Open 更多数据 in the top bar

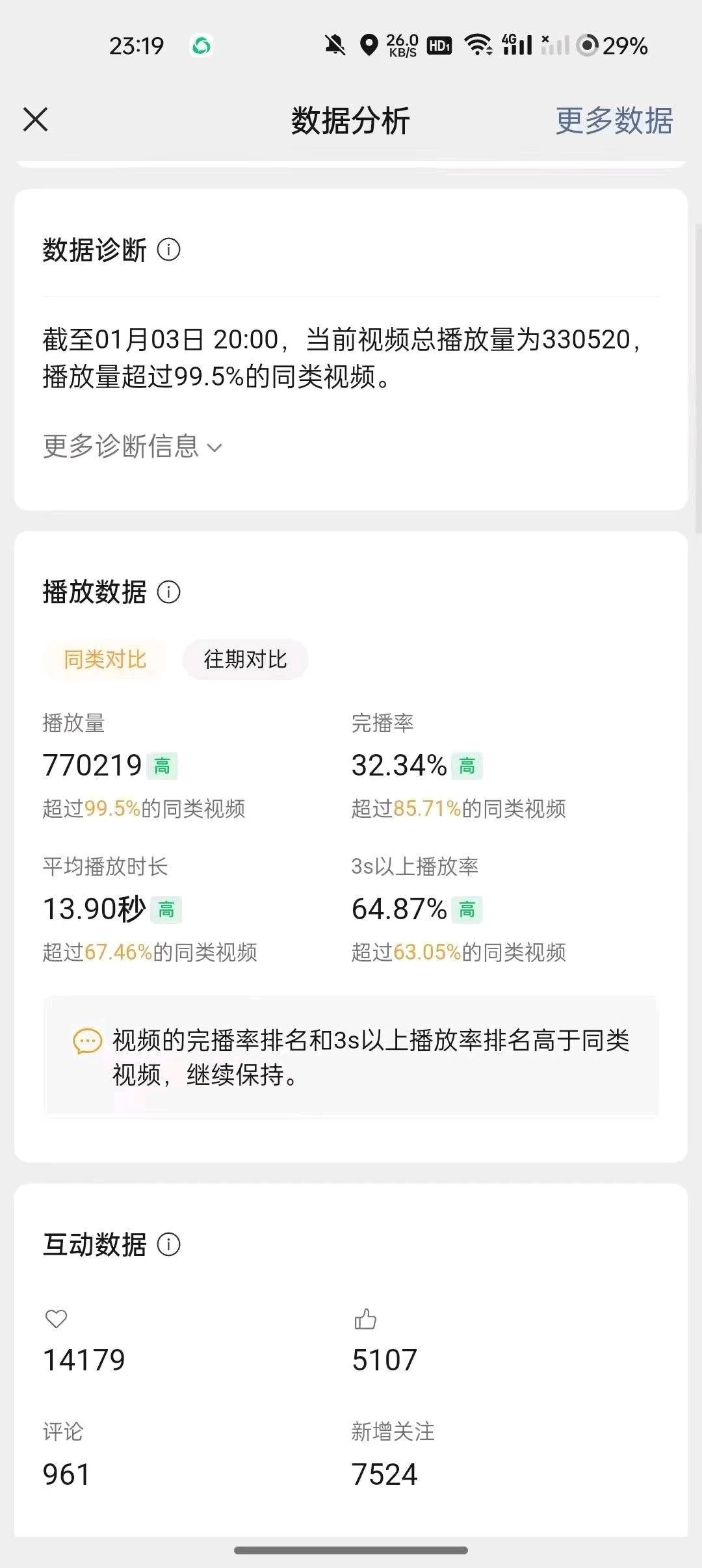tap(614, 120)
